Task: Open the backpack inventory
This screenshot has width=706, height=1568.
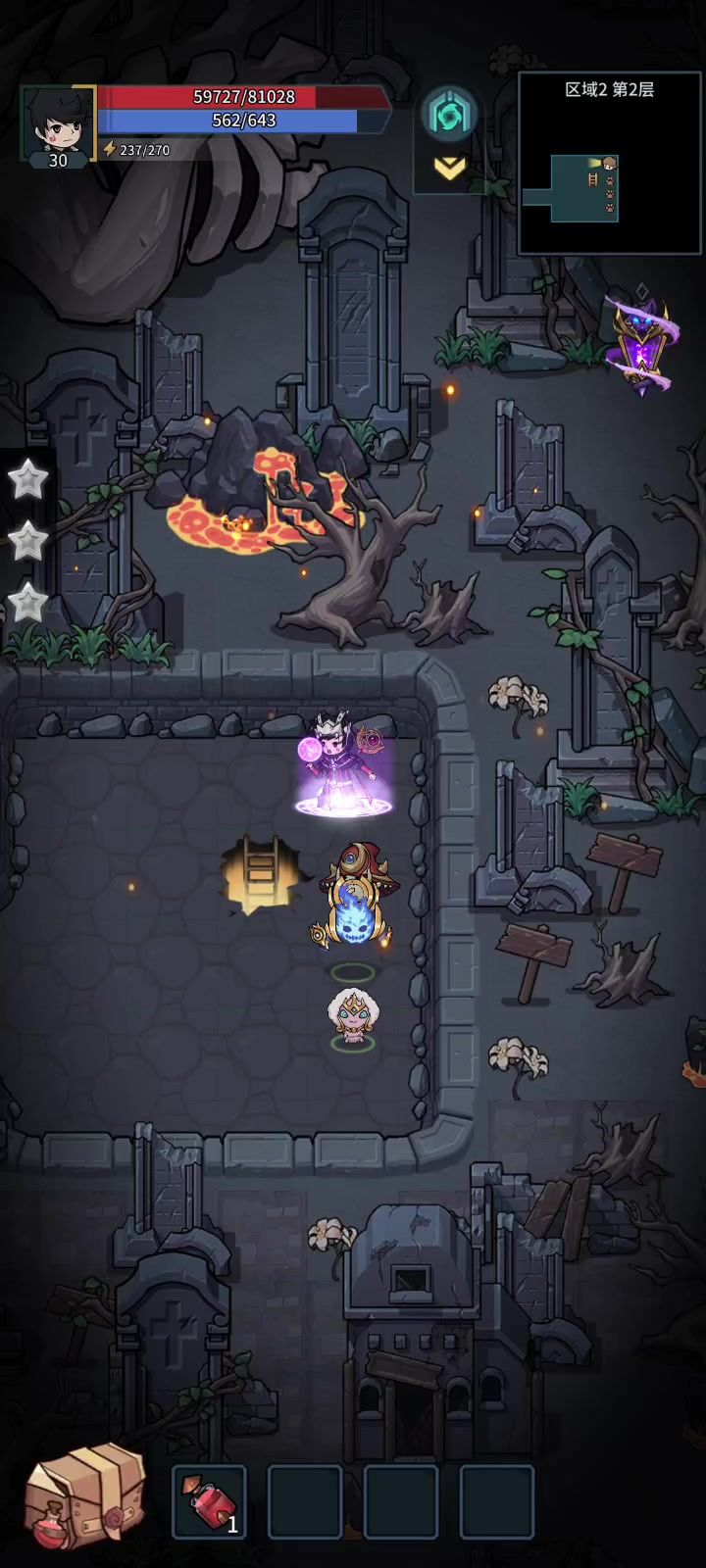Action: pos(86,1496)
